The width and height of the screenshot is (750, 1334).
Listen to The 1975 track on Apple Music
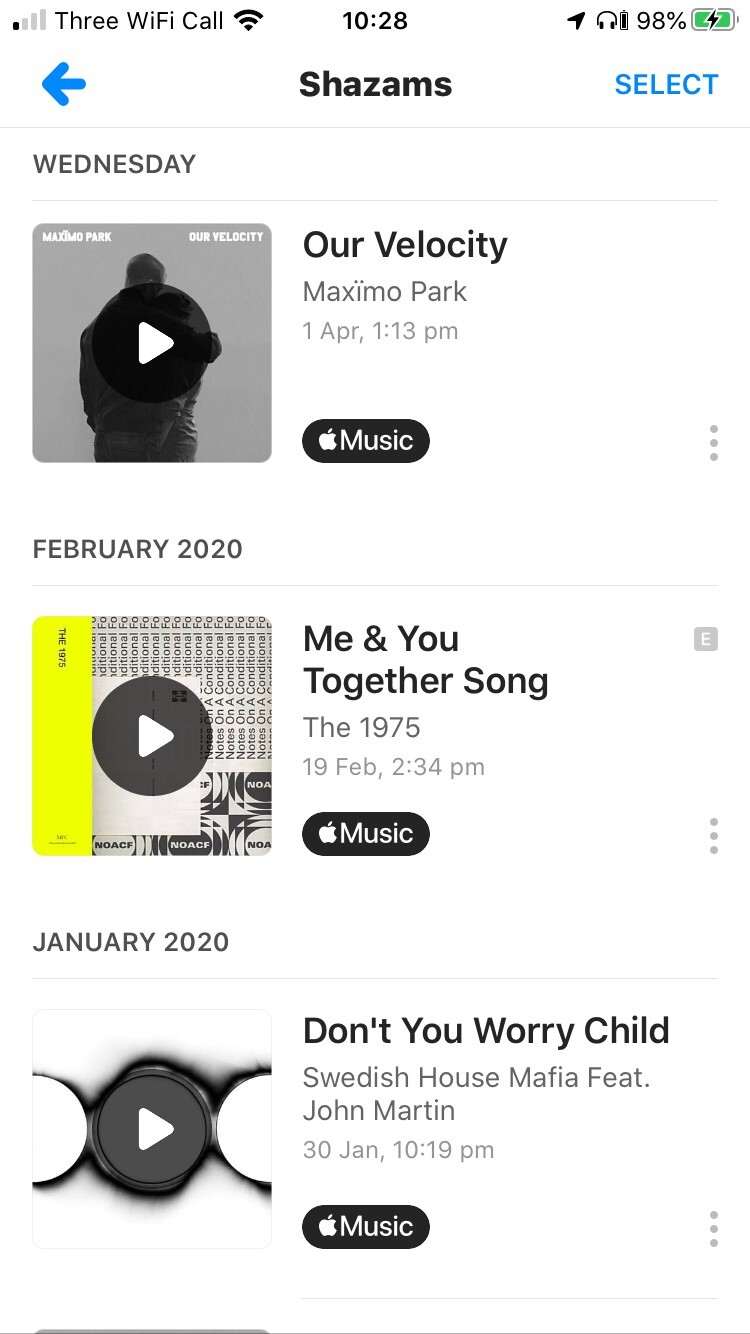(x=366, y=834)
